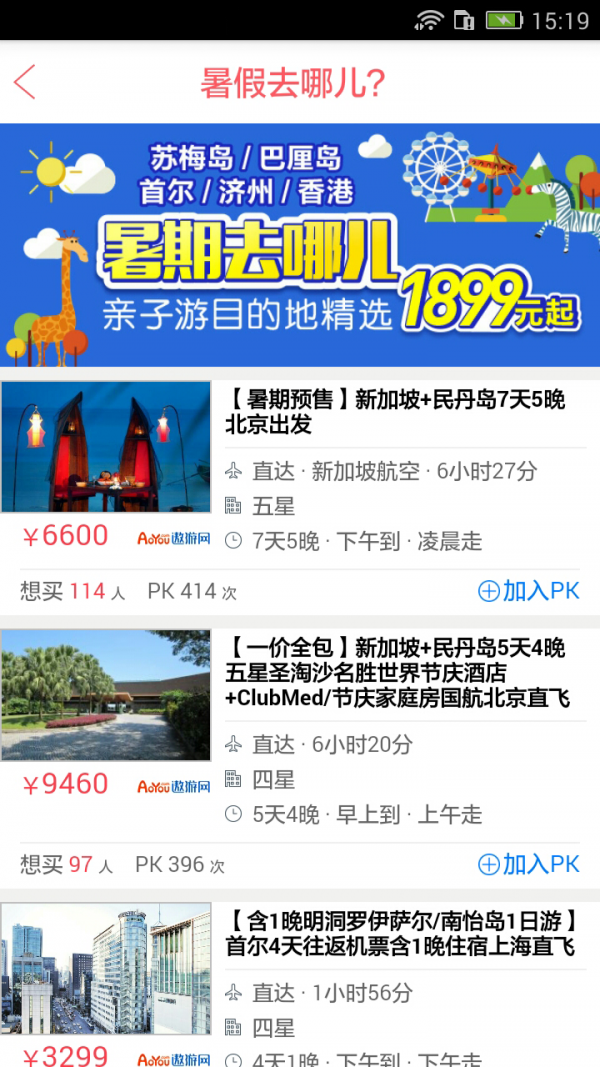The width and height of the screenshot is (600, 1067).
Task: Open the 首尔4天往返机票 tour listing
Action: tap(400, 933)
